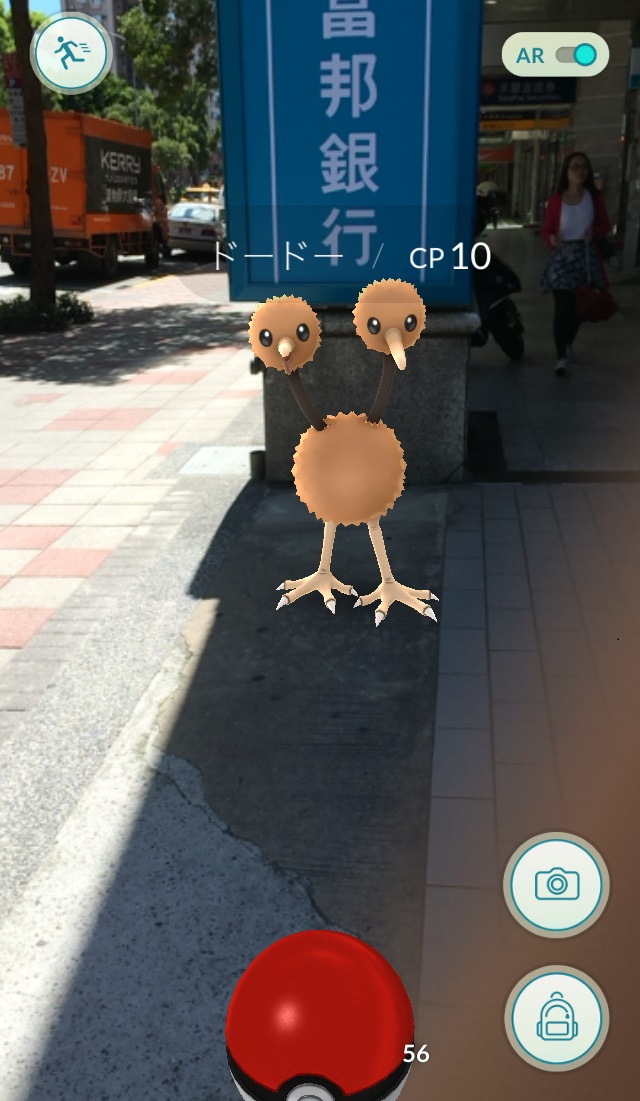Open the backpack item bag
640x1101 pixels.
pos(556,1018)
